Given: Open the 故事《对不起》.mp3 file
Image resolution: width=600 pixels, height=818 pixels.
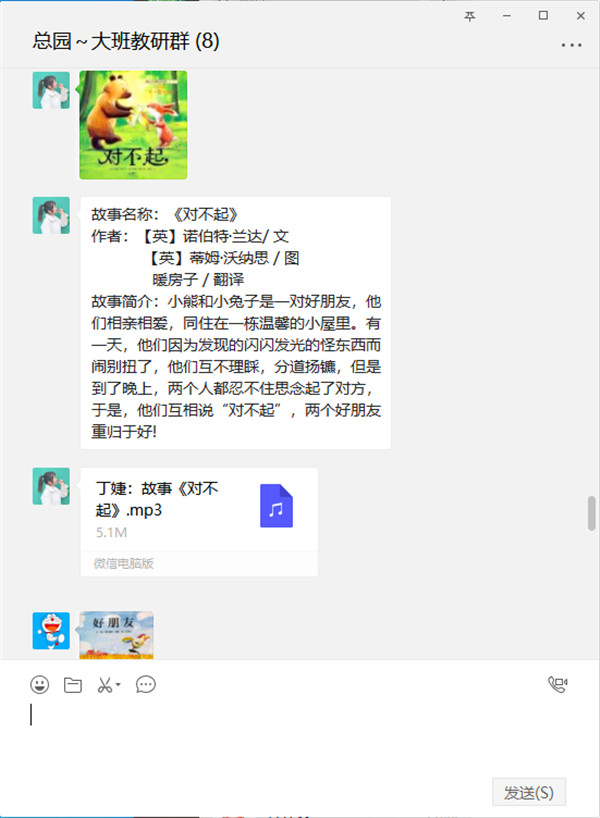Looking at the screenshot, I should pyautogui.click(x=199, y=510).
